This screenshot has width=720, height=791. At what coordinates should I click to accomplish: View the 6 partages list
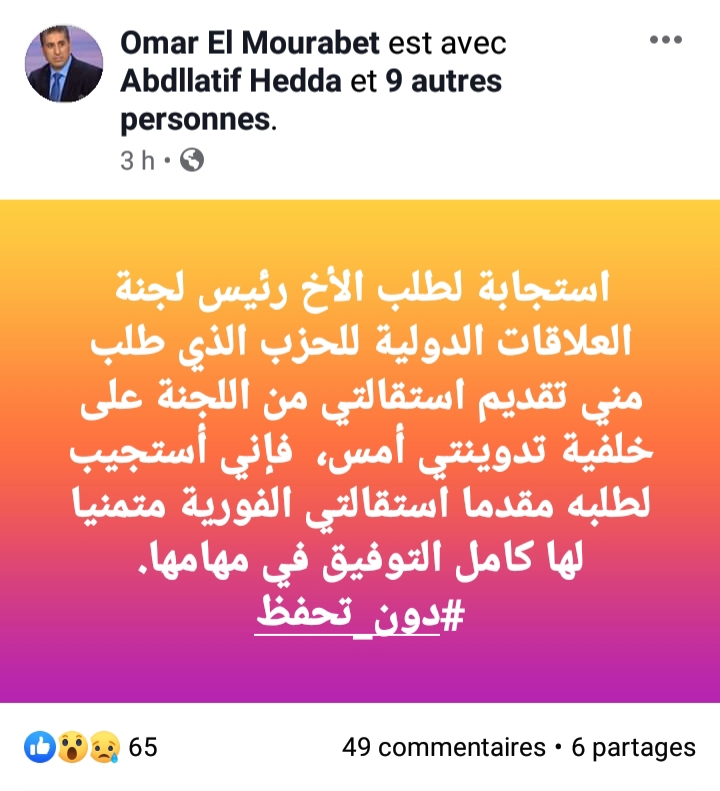[633, 747]
